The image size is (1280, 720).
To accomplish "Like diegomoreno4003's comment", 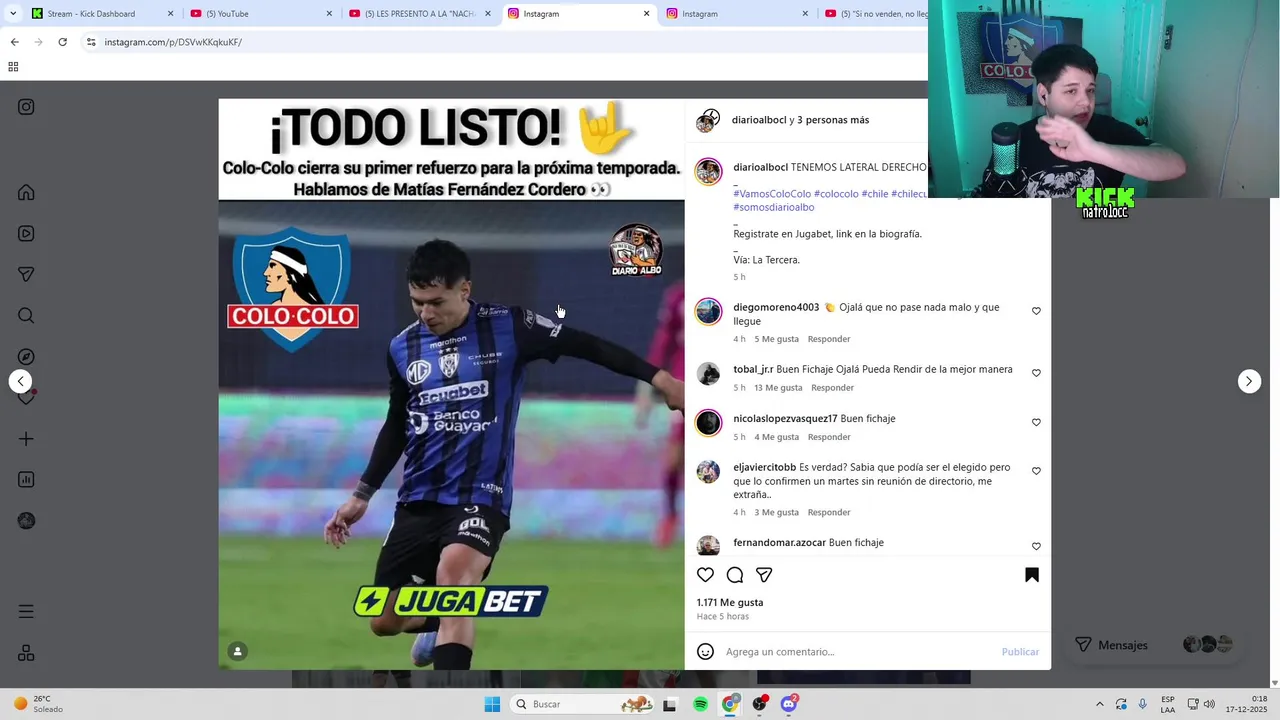I will (x=1036, y=311).
